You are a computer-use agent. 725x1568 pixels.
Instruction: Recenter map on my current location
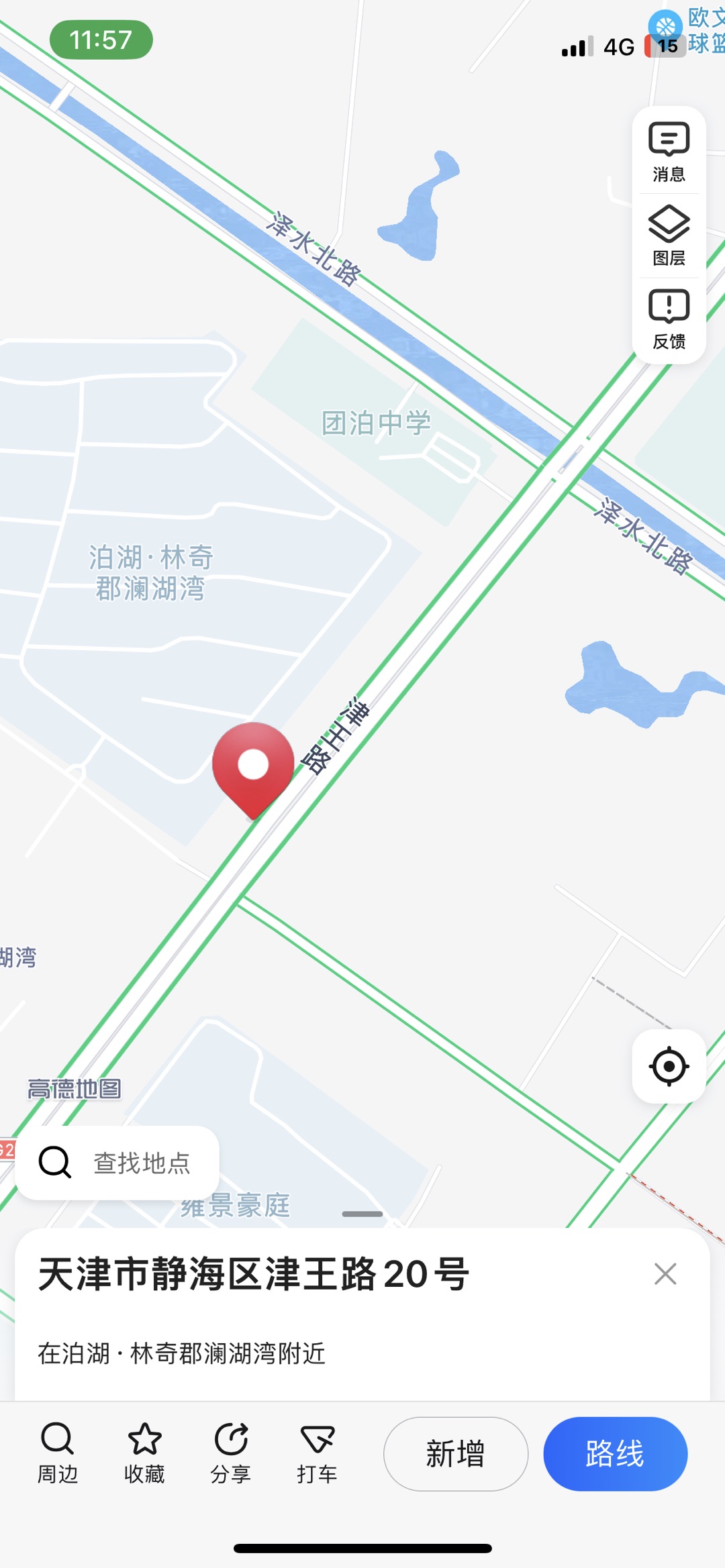point(669,1066)
